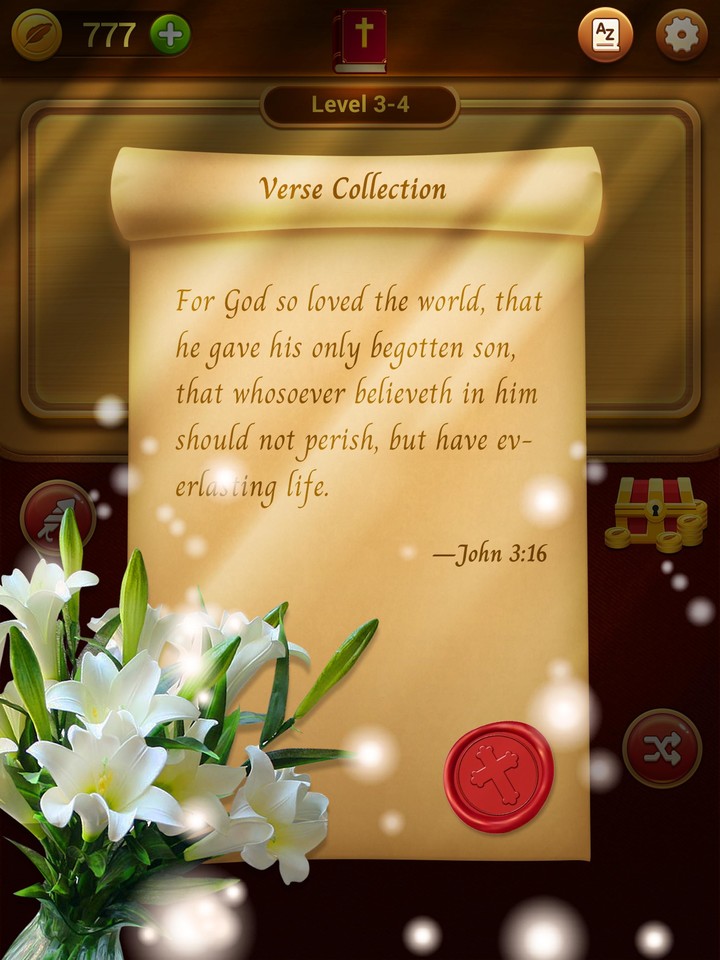Add more coins with the plus button
Image resolution: width=720 pixels, height=960 pixels.
[170, 35]
